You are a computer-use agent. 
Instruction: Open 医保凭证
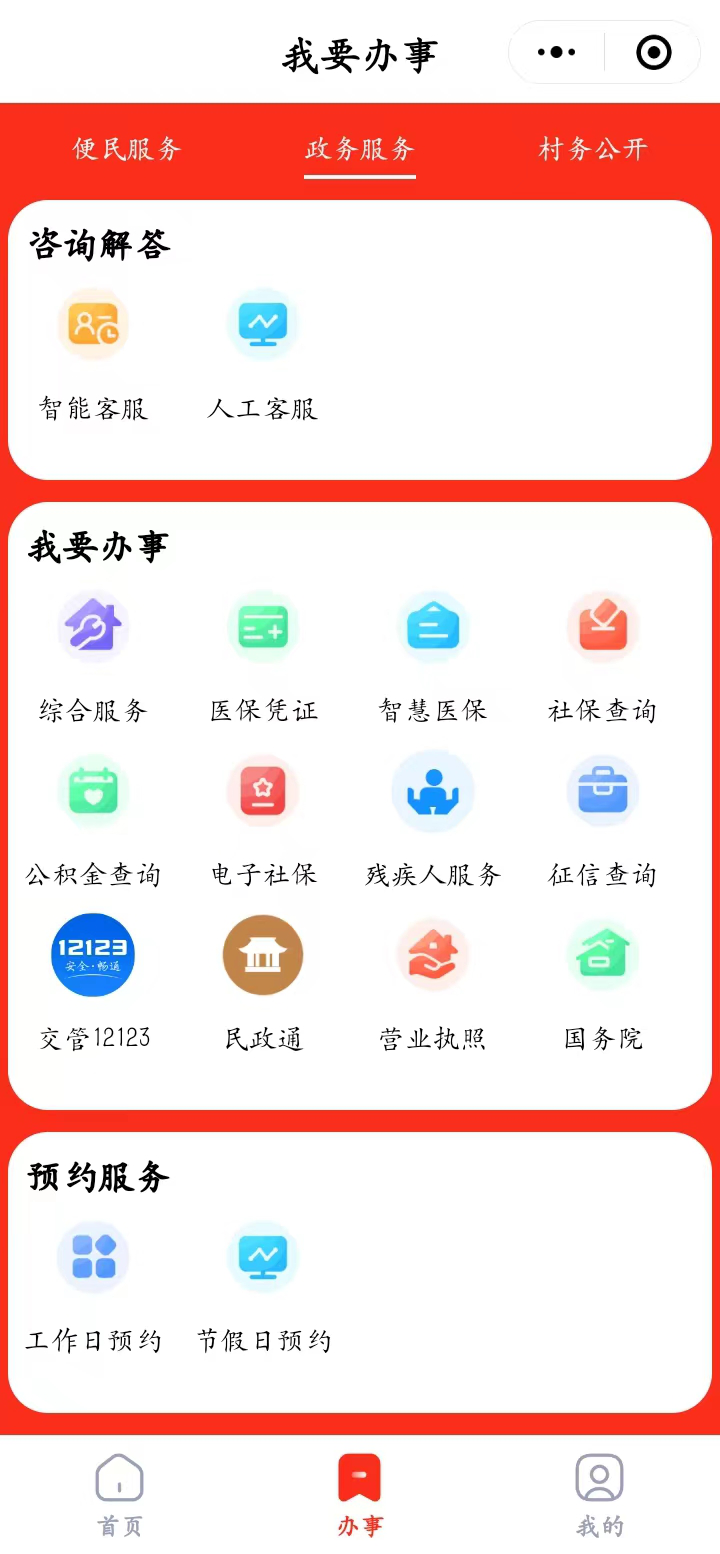coord(263,657)
